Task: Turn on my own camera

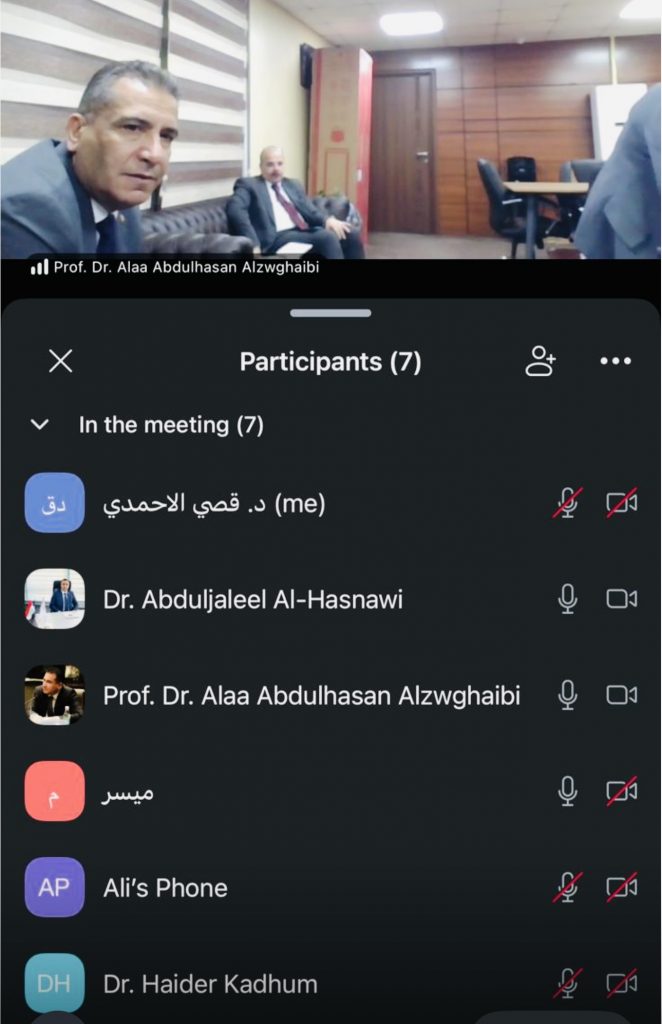Action: pos(621,503)
